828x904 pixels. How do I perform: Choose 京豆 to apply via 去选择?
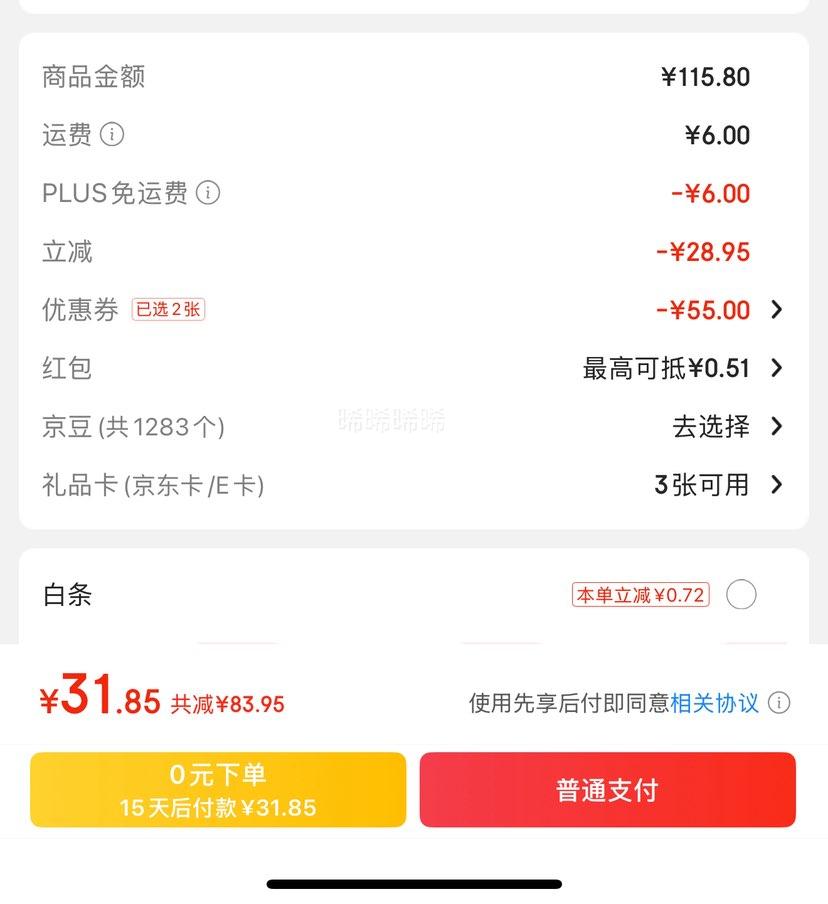726,427
